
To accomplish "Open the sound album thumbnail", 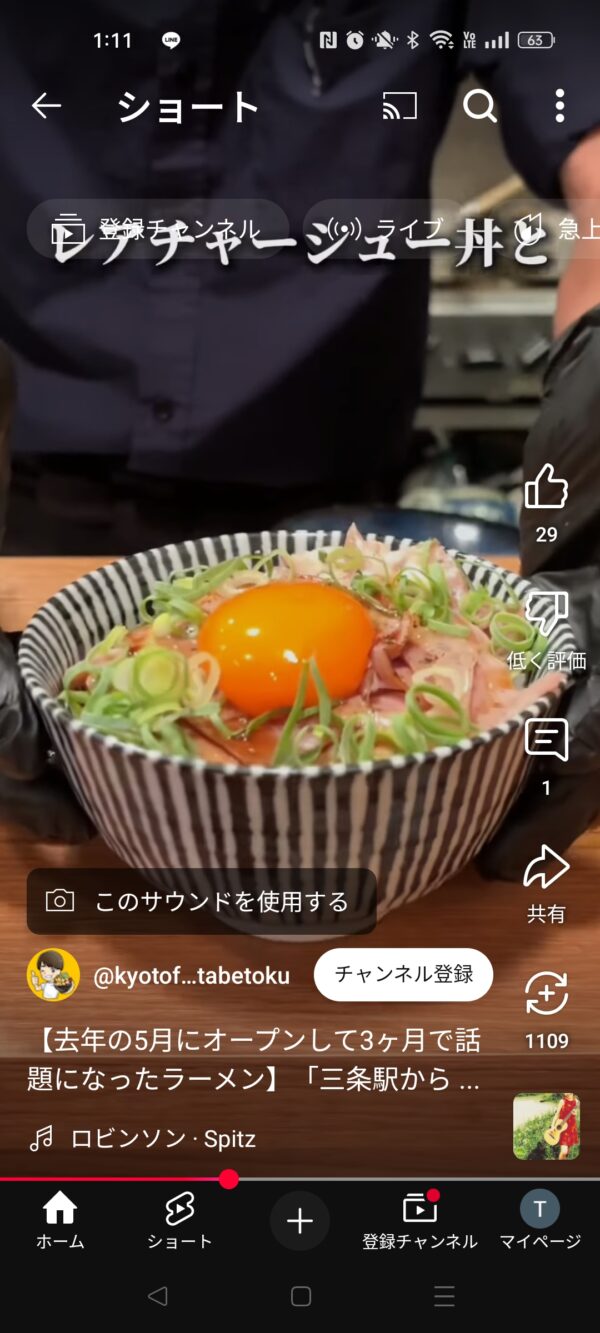I will [546, 1126].
